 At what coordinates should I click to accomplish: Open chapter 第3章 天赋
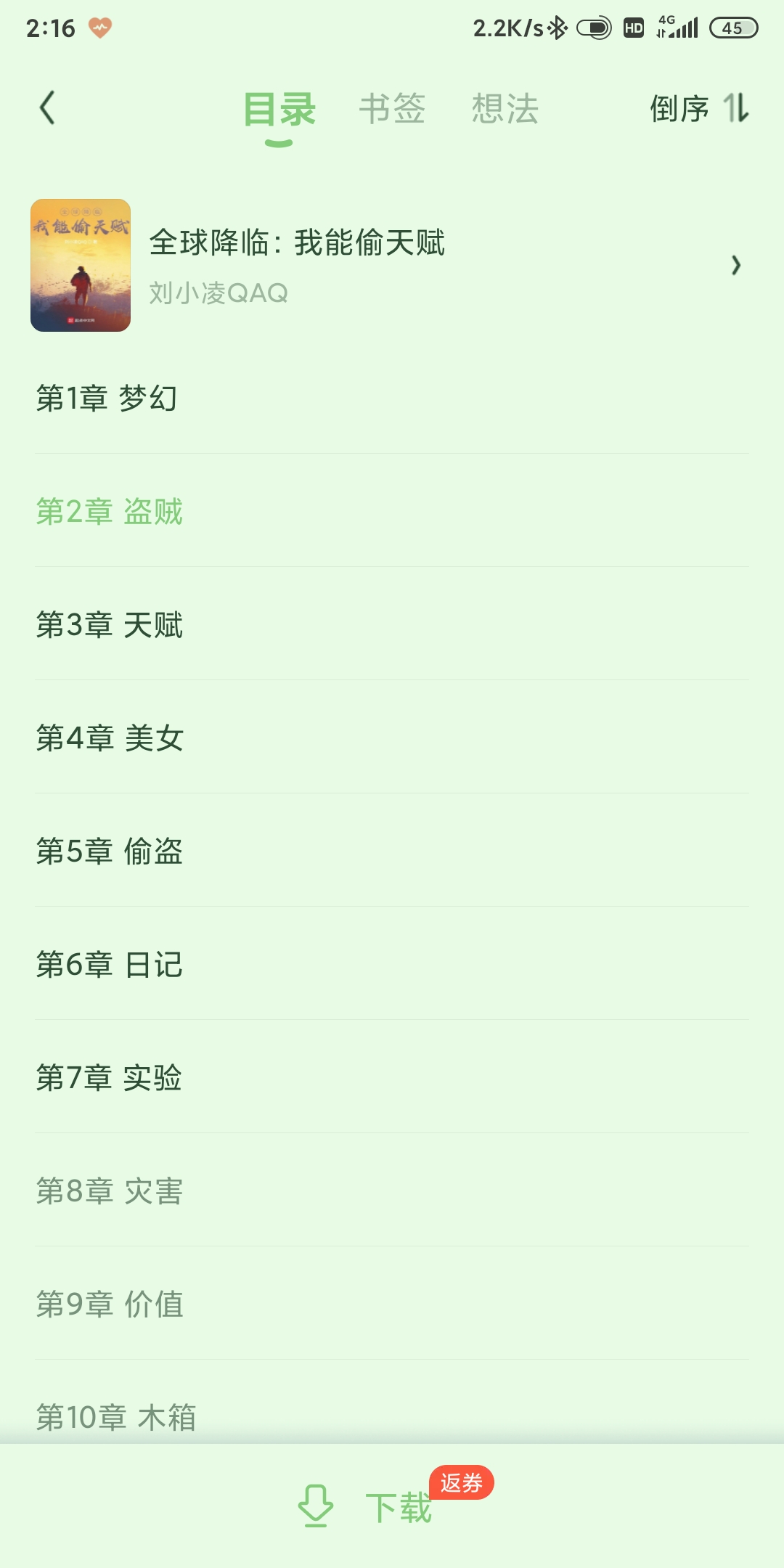392,624
